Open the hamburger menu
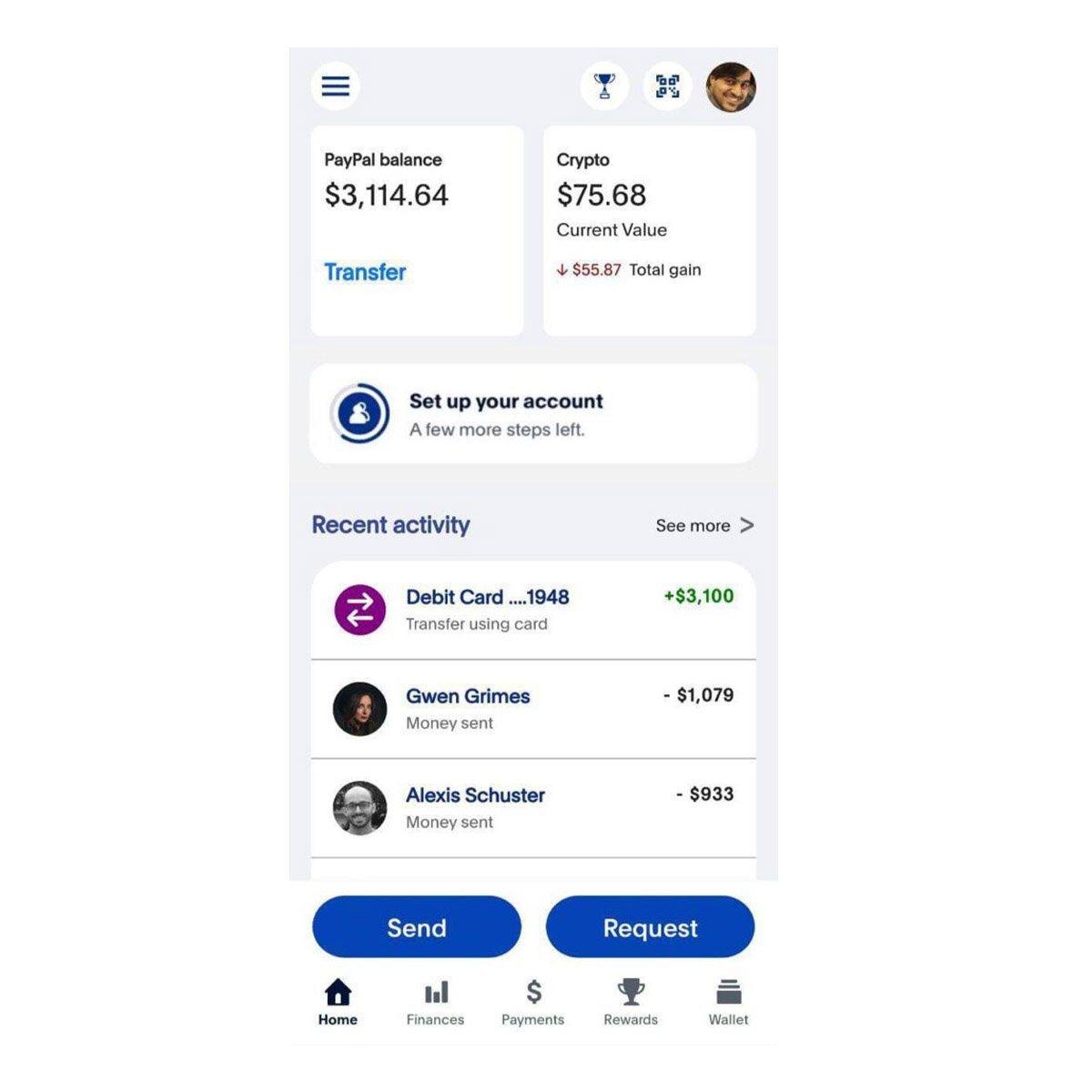This screenshot has width=1092, height=1092. [x=336, y=86]
